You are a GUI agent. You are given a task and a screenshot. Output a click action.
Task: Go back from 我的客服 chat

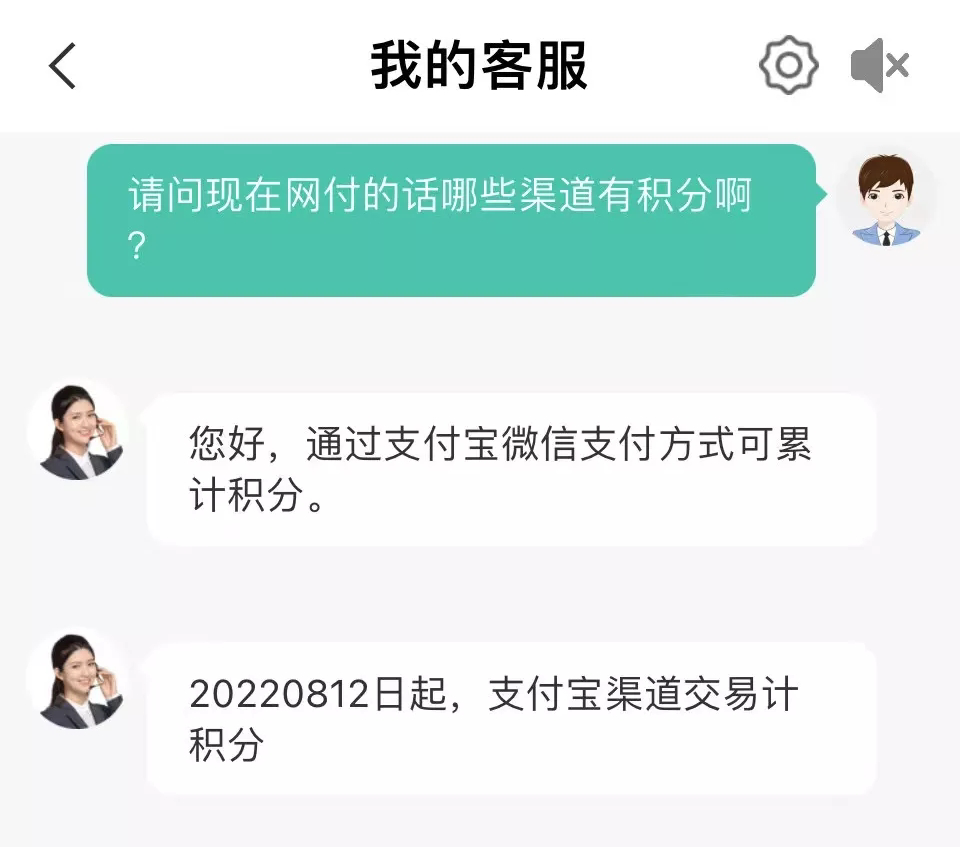point(63,66)
